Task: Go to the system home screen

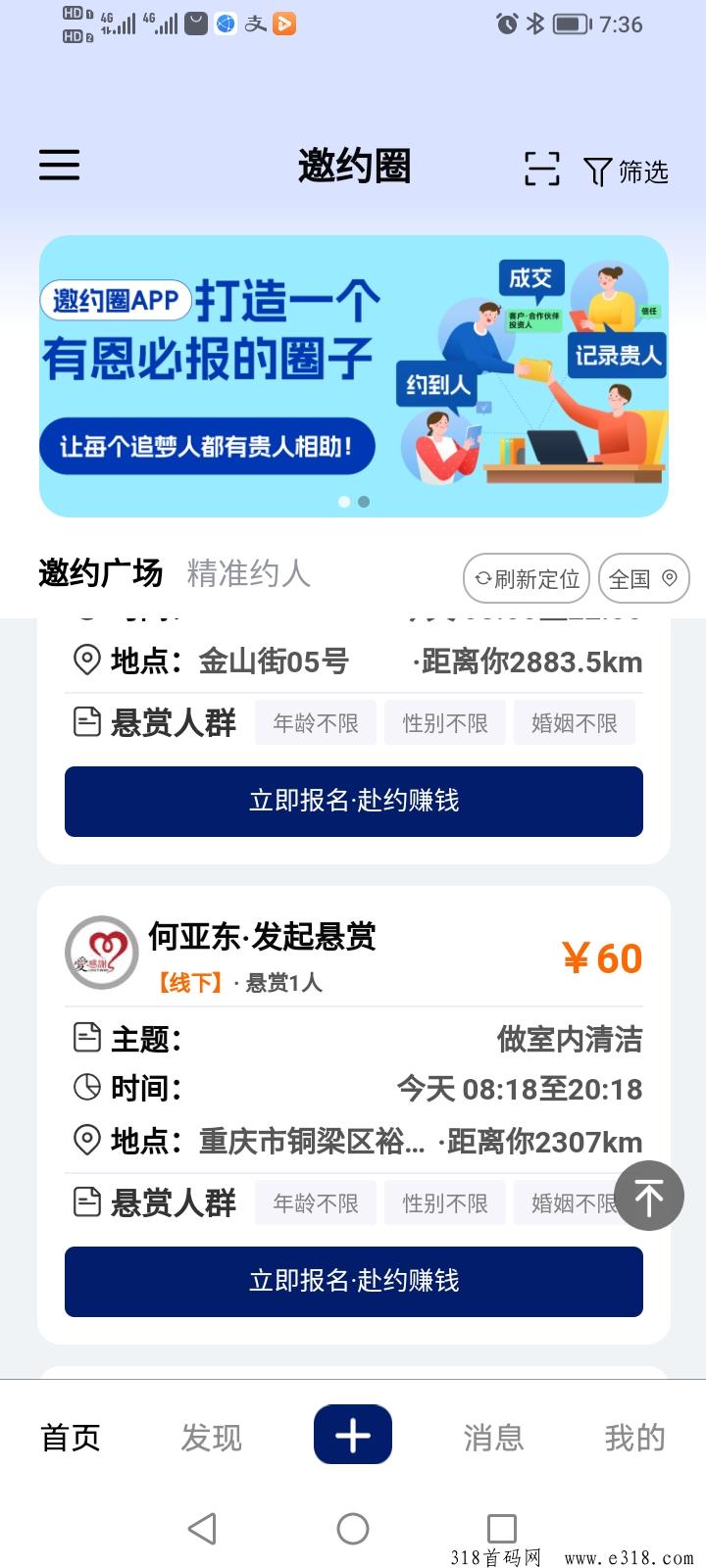Action: pyautogui.click(x=353, y=1528)
